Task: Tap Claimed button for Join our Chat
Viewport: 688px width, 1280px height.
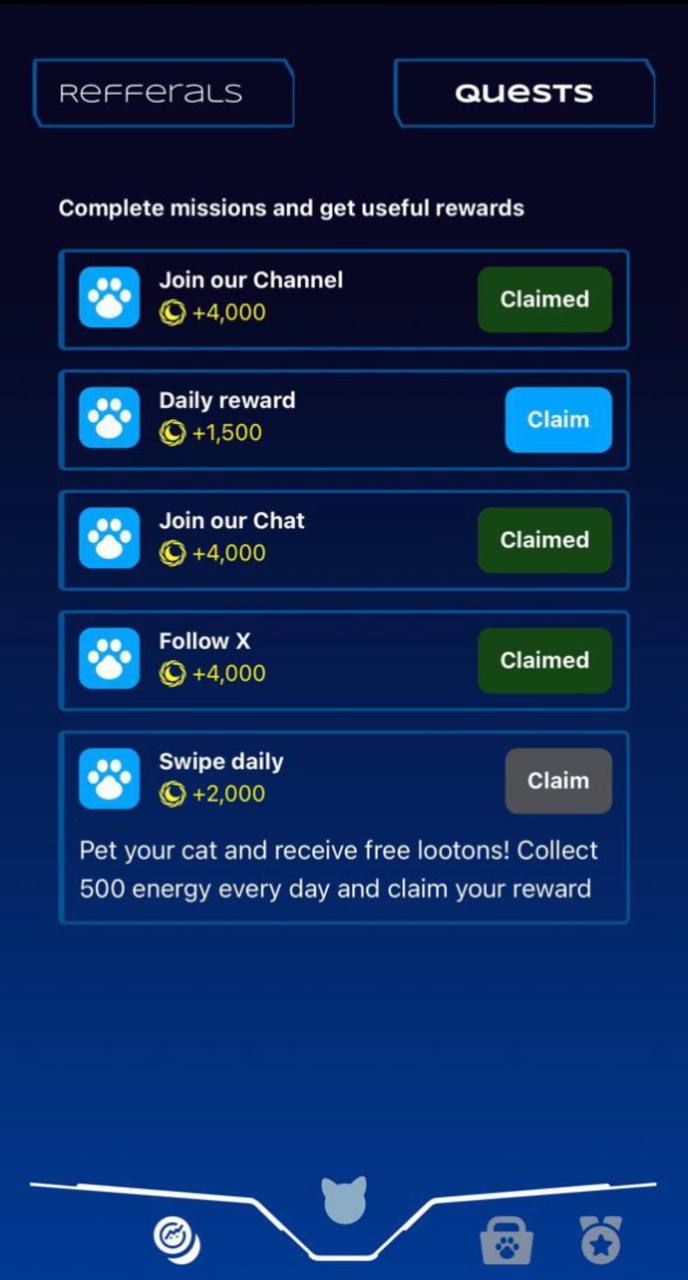Action: (544, 540)
